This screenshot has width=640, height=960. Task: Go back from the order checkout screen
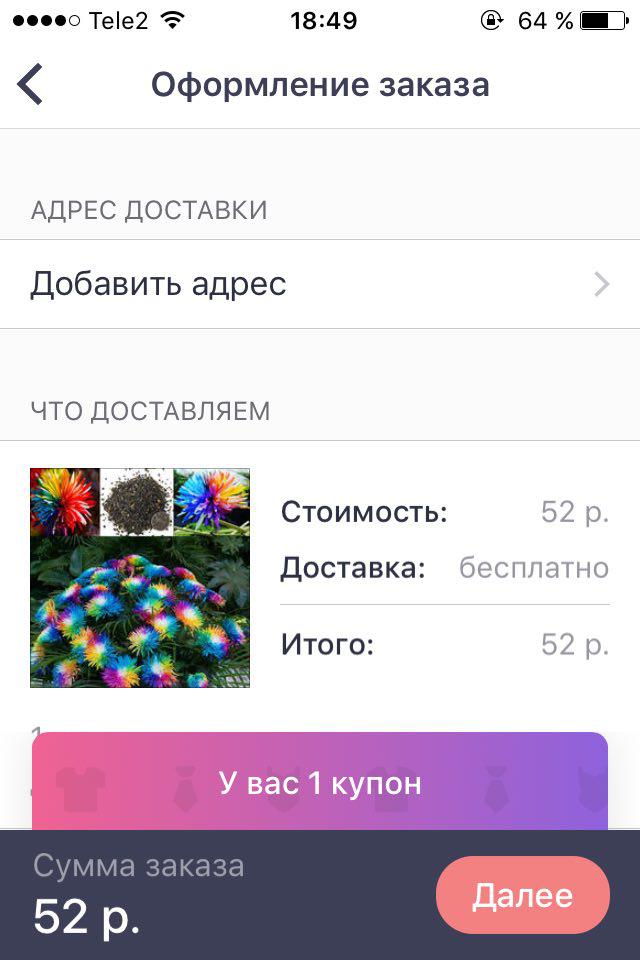31,84
